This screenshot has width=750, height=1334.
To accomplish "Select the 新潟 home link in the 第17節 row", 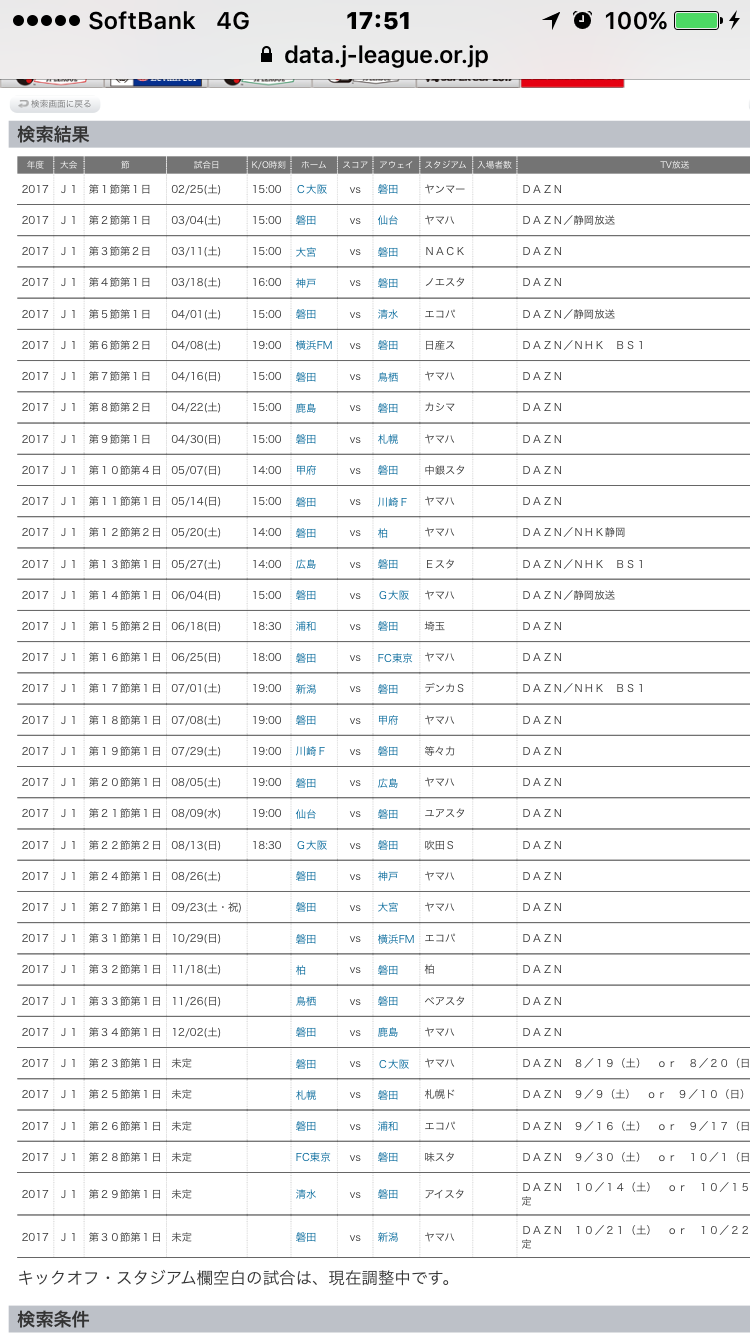I will tap(305, 689).
